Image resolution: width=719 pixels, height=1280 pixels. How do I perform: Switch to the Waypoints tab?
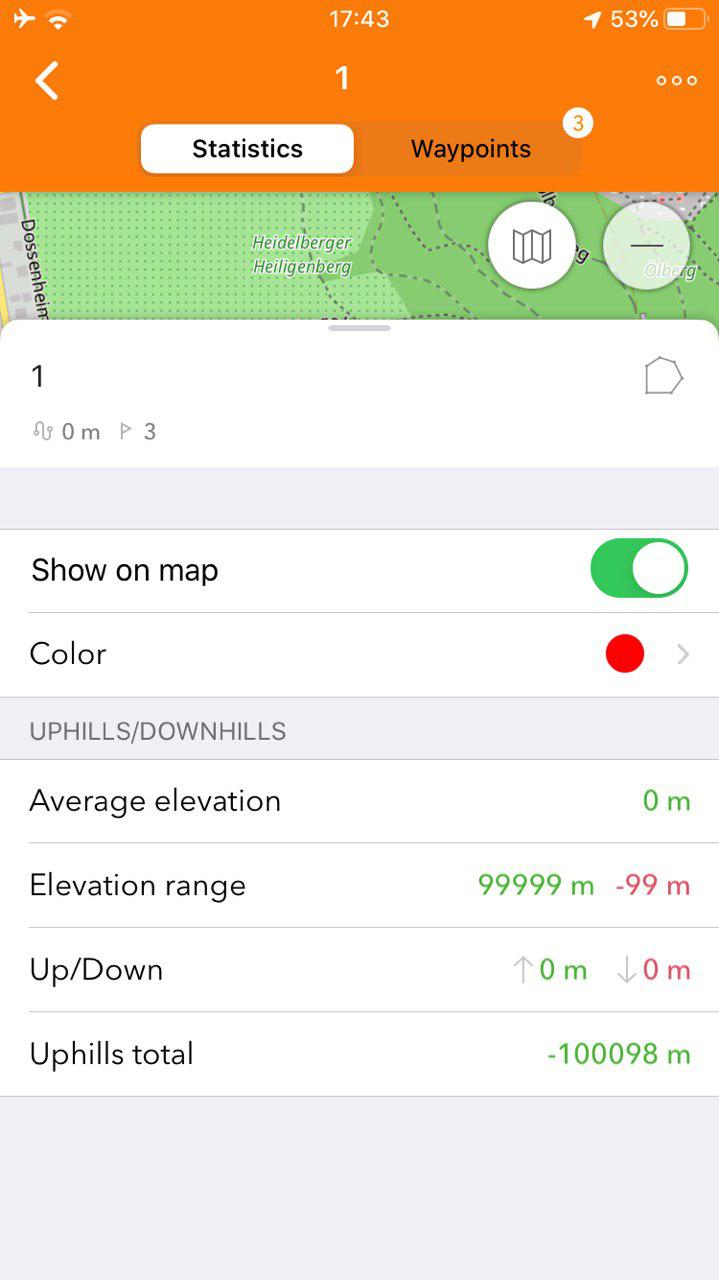click(470, 149)
